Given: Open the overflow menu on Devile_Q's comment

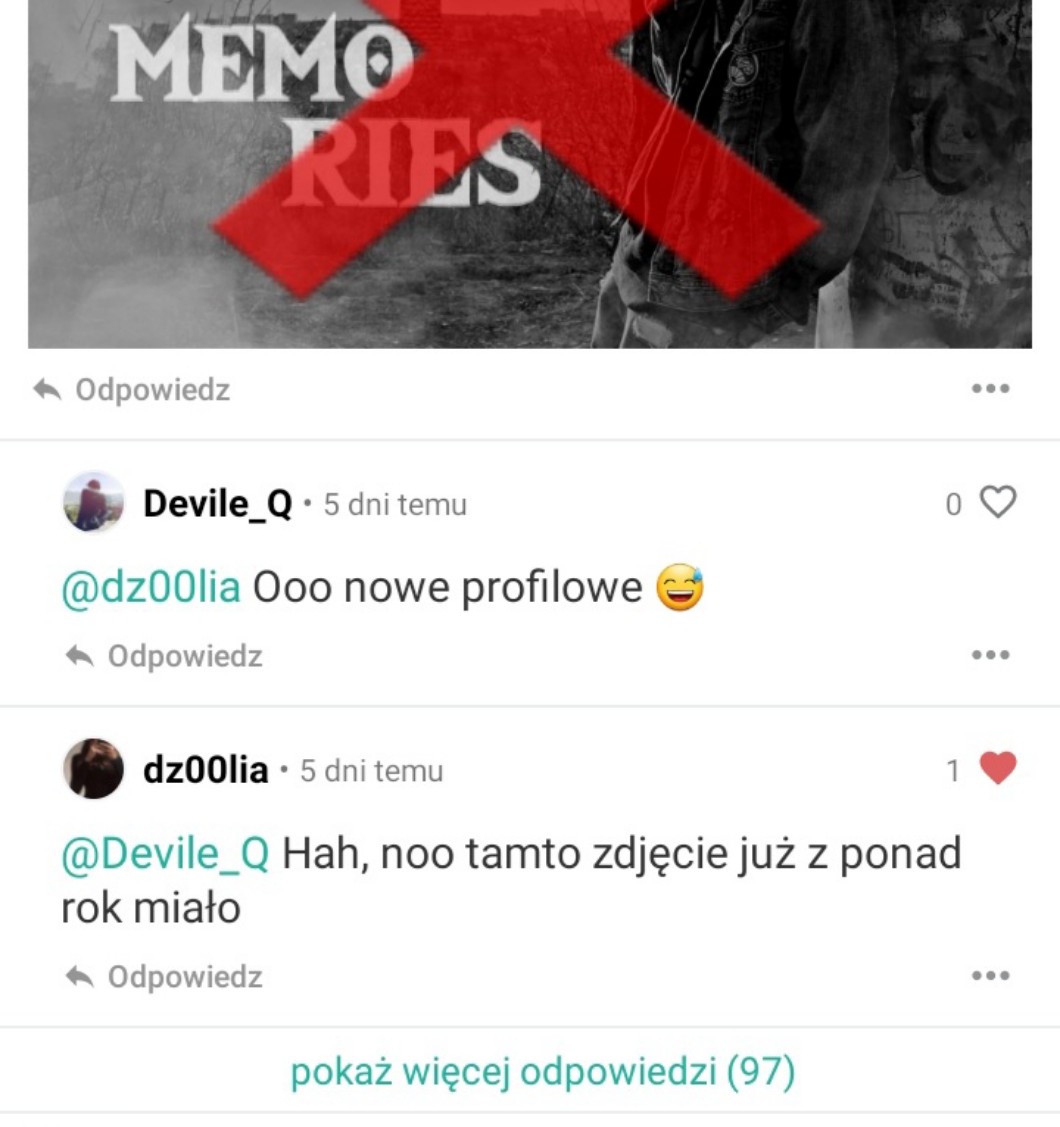Looking at the screenshot, I should [990, 655].
